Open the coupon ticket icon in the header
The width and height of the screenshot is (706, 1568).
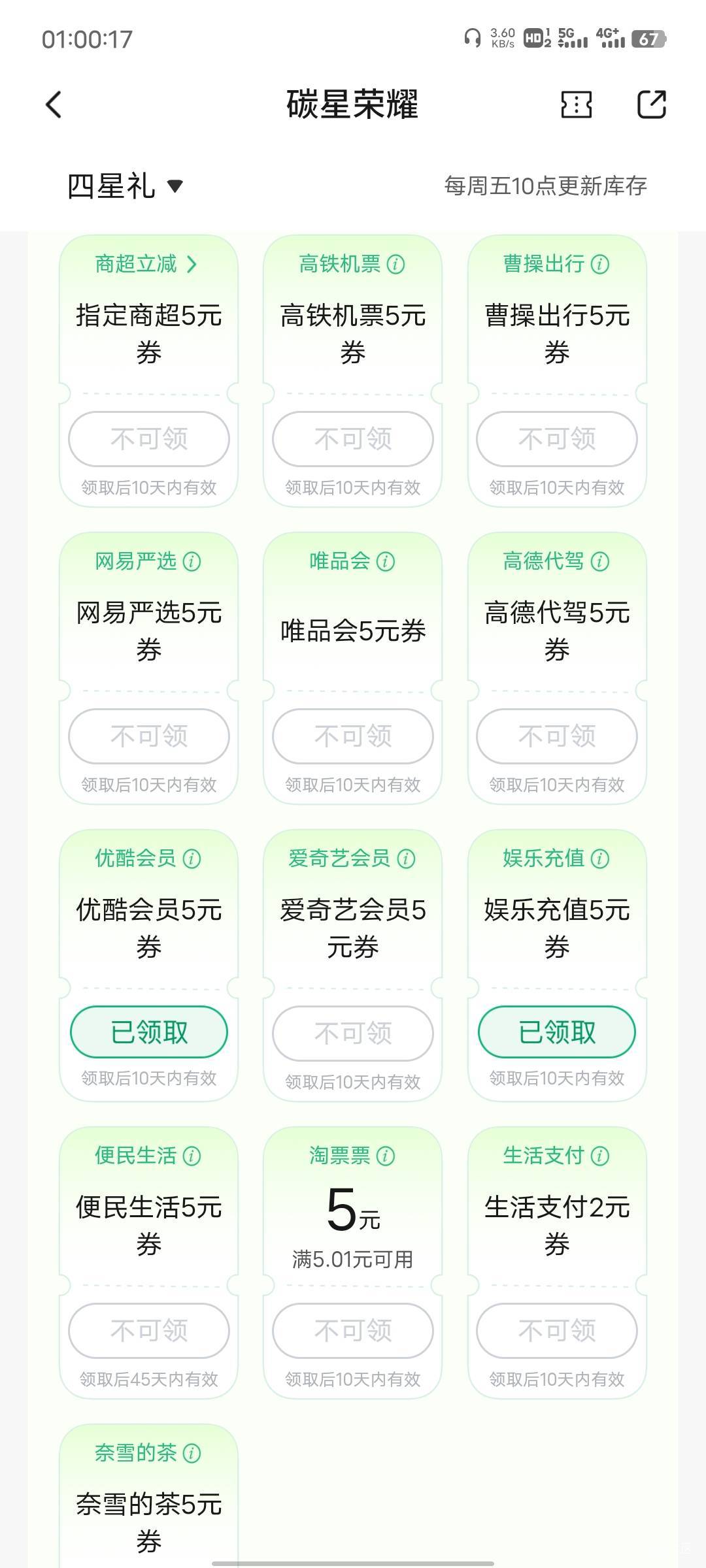(x=577, y=105)
